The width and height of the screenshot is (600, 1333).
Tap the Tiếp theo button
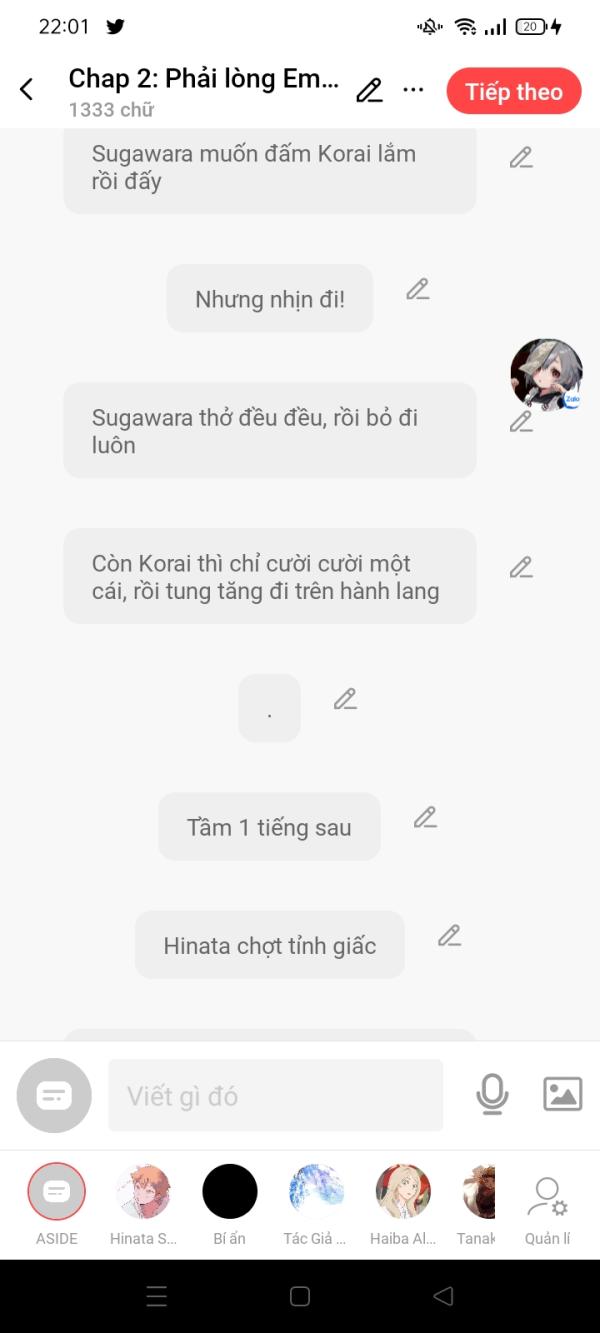(513, 91)
